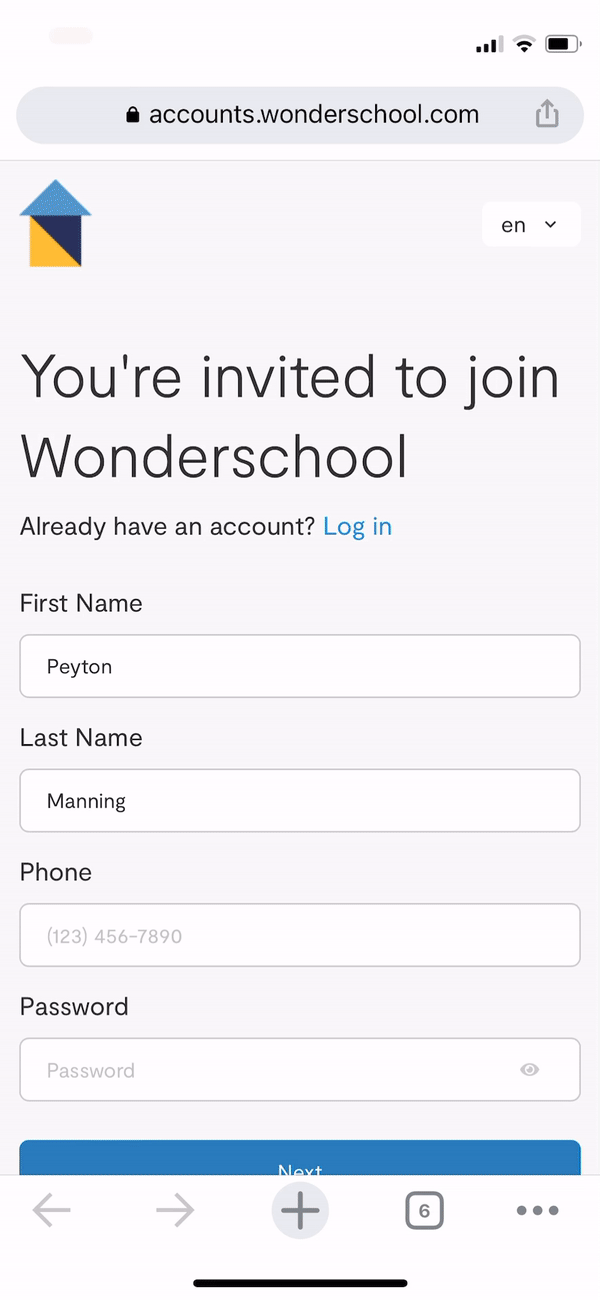Edit the First Name field
Viewport: 600px width, 1300px height.
(300, 666)
